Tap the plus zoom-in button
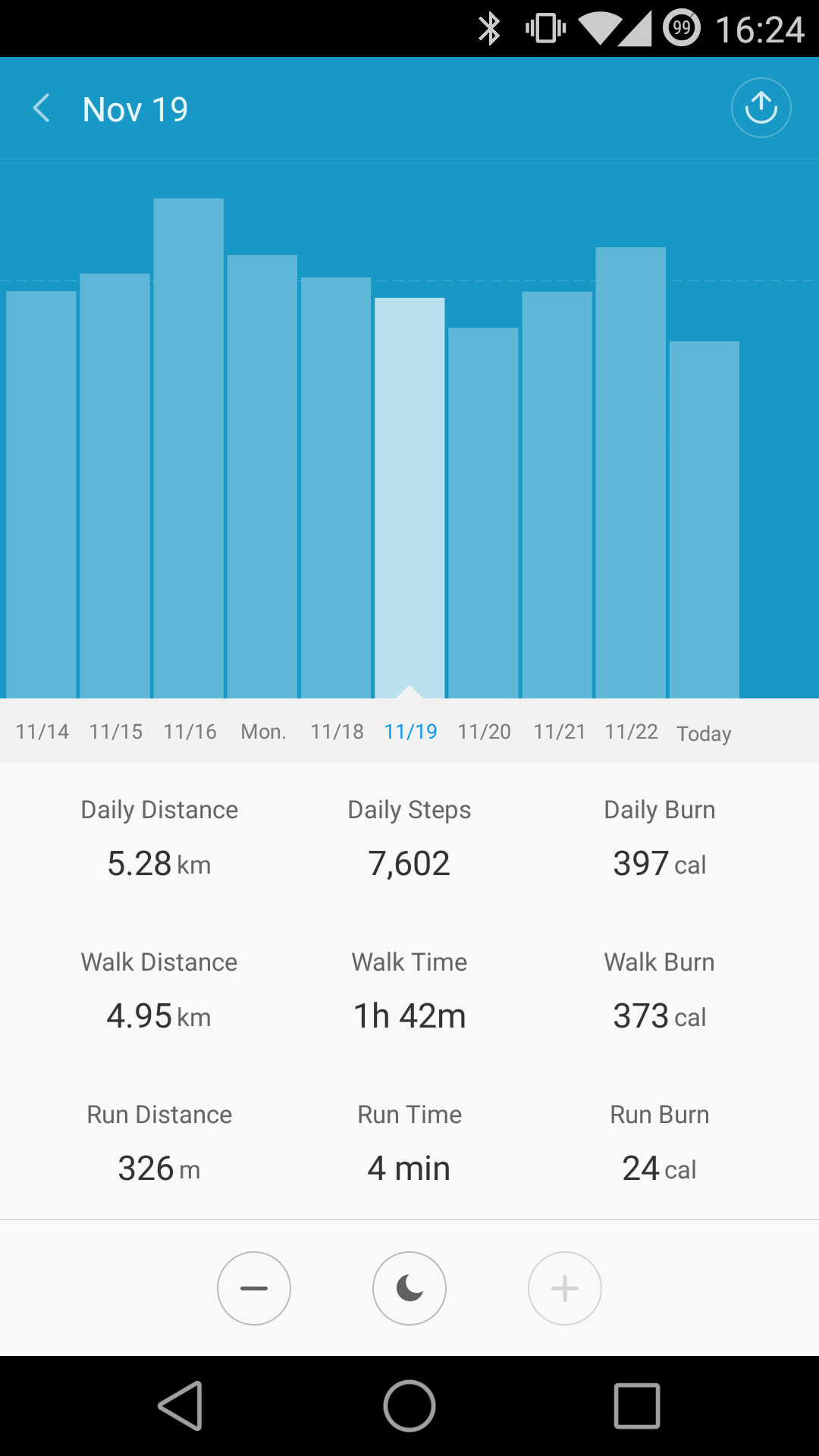The image size is (819, 1456). click(x=565, y=1288)
